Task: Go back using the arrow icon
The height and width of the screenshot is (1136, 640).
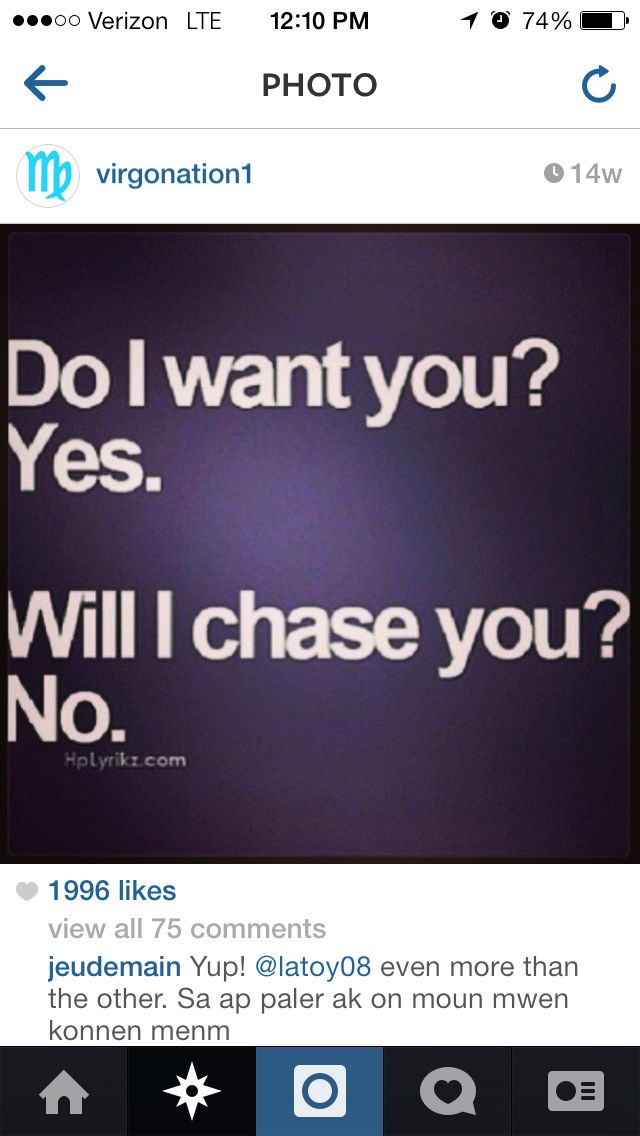Action: pos(45,84)
